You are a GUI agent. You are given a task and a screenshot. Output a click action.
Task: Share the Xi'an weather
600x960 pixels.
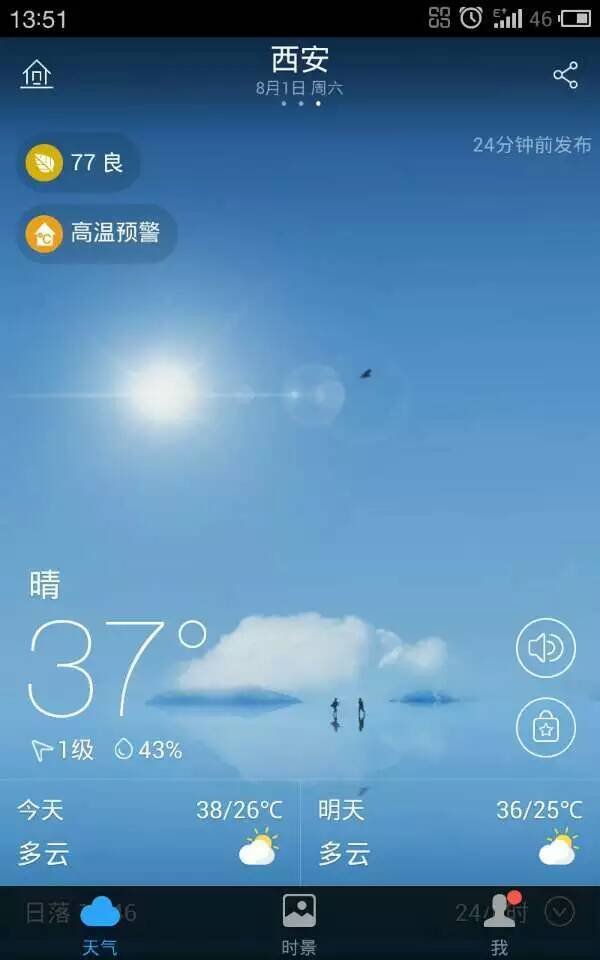point(565,75)
